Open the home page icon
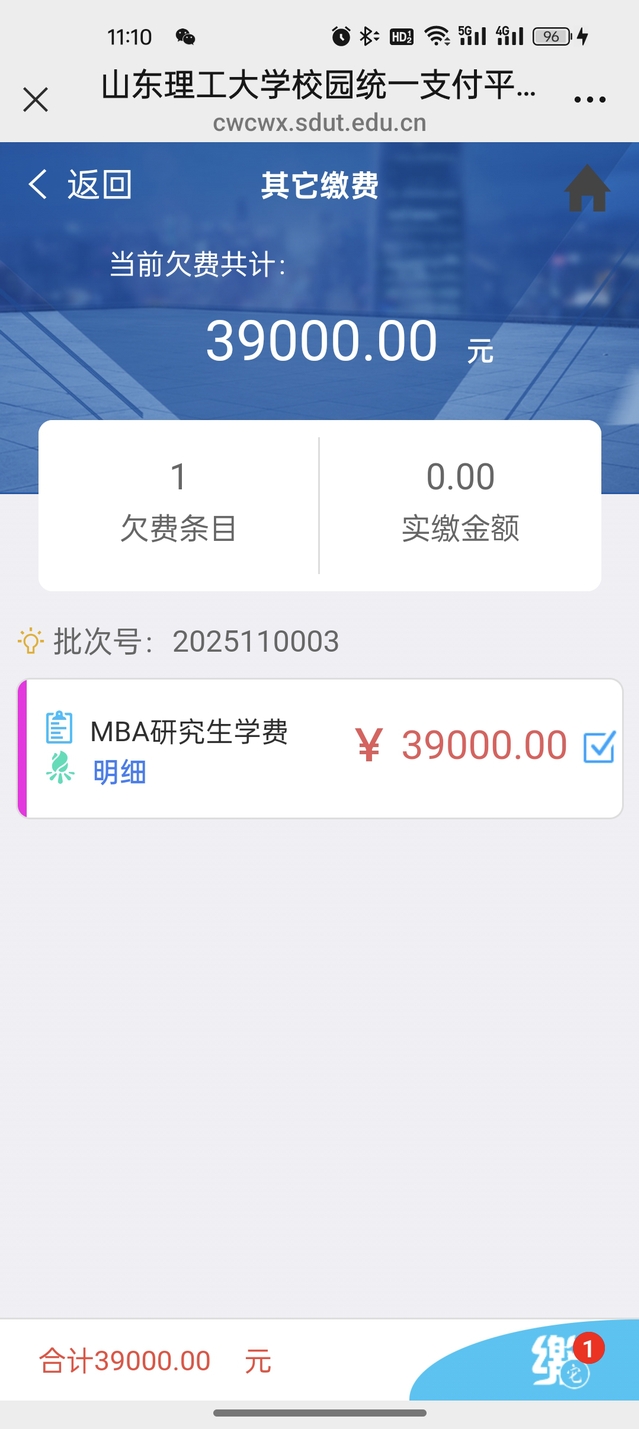This screenshot has height=1429, width=639. tap(587, 187)
